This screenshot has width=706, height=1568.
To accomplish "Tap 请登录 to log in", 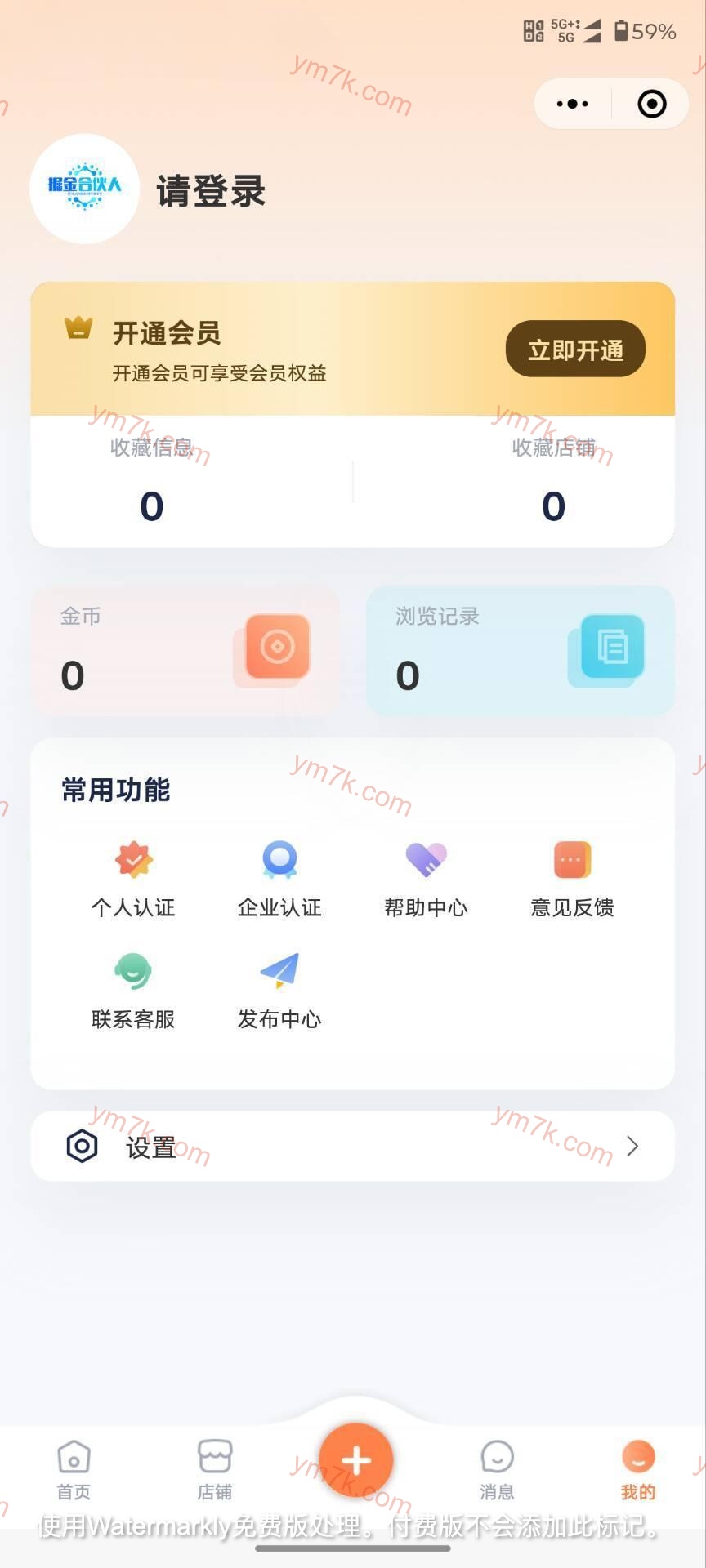I will tap(211, 191).
